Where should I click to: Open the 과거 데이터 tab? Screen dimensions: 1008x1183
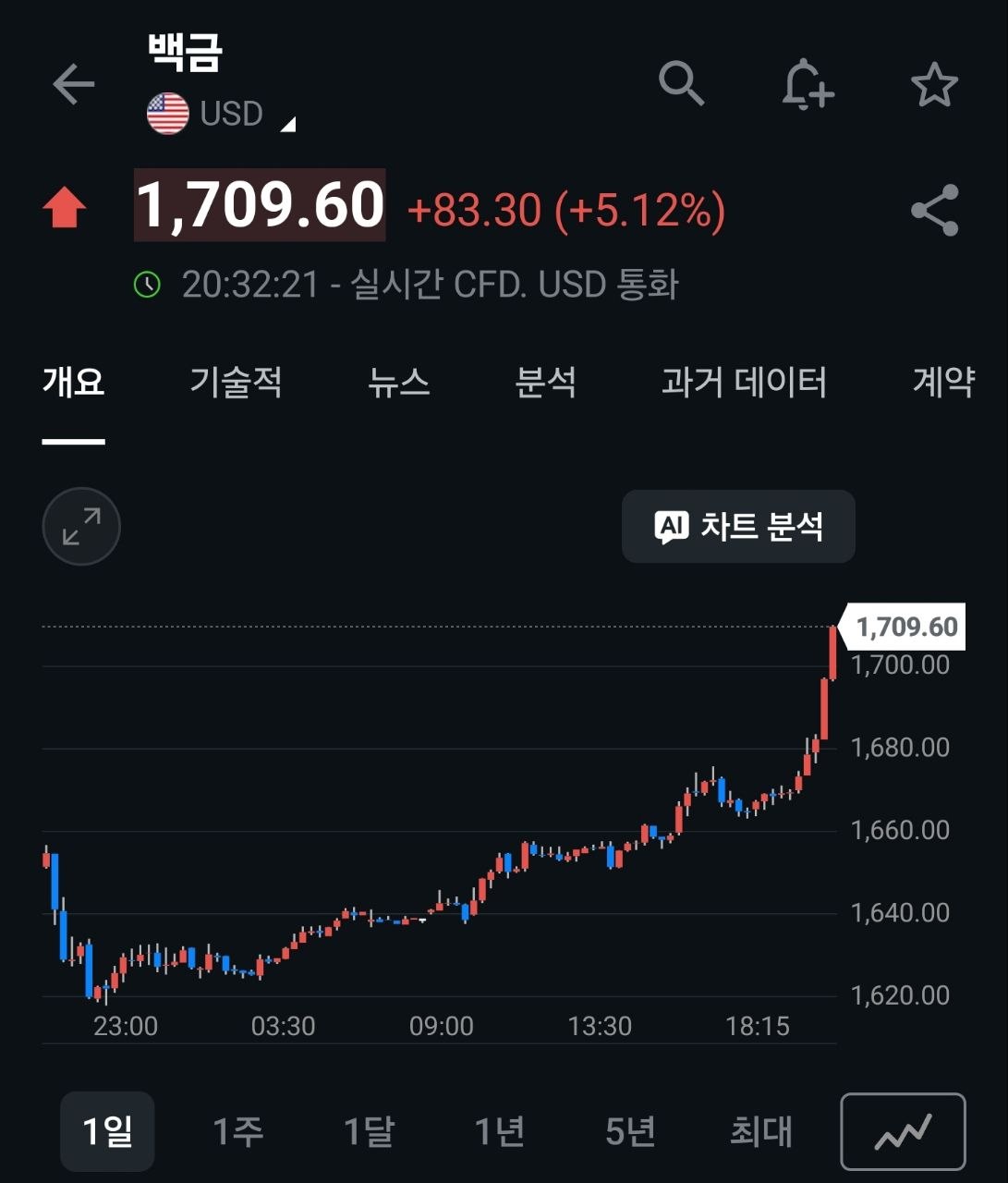[x=744, y=382]
